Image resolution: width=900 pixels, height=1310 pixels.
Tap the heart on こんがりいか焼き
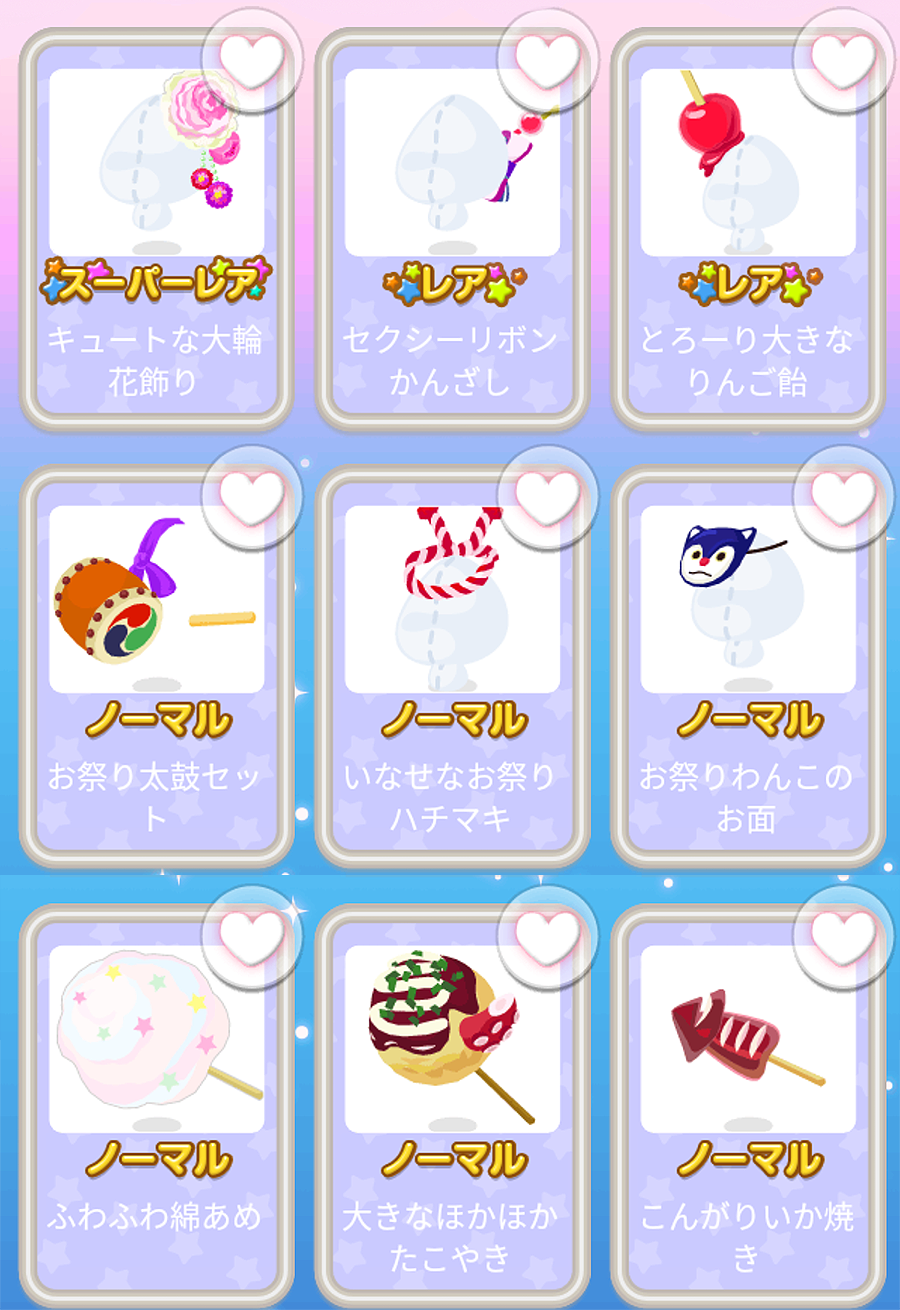pos(842,937)
